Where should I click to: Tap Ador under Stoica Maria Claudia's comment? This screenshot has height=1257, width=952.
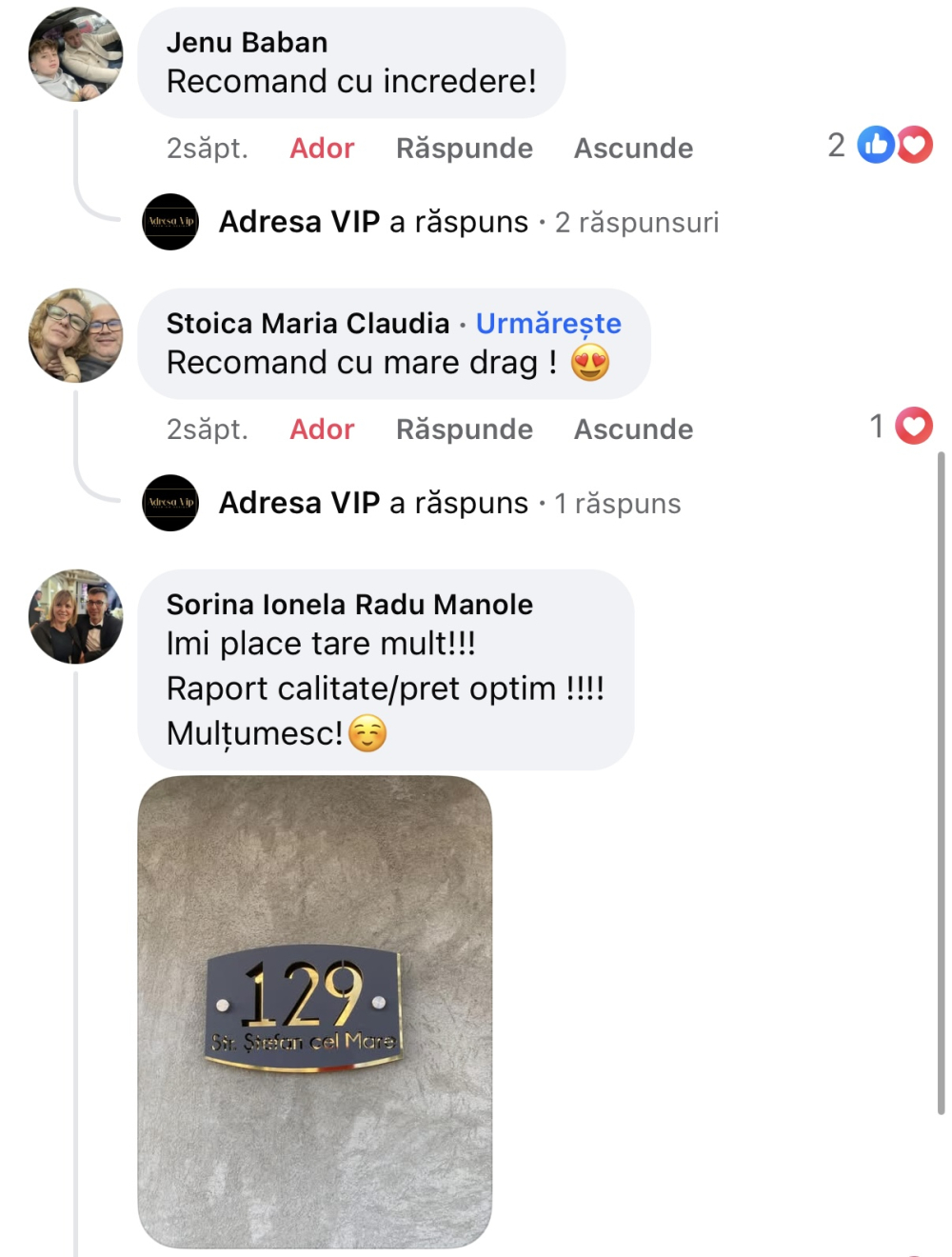point(322,429)
